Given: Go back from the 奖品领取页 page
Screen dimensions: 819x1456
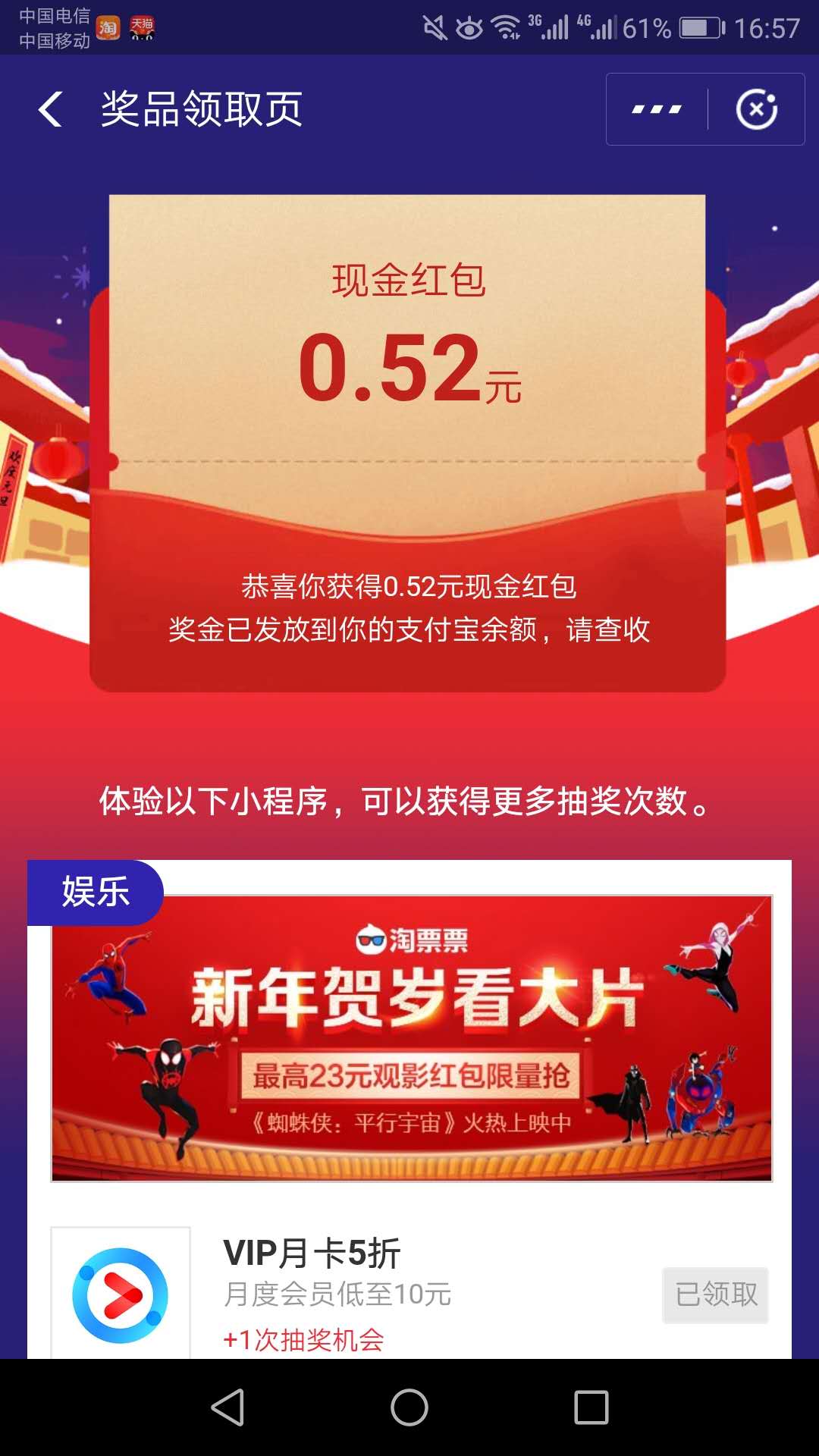Looking at the screenshot, I should [51, 109].
